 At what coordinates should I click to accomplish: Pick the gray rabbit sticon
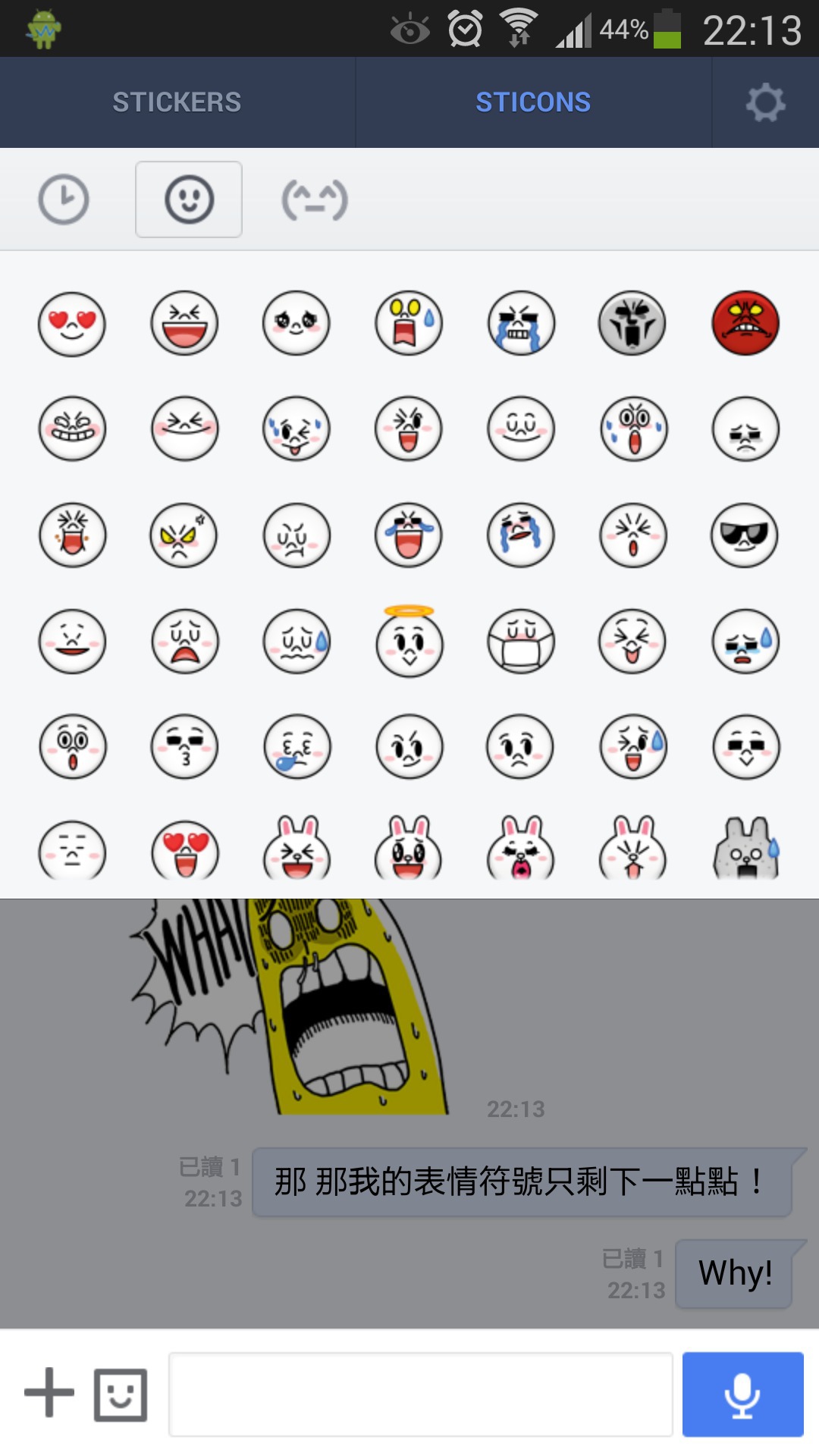click(x=746, y=848)
